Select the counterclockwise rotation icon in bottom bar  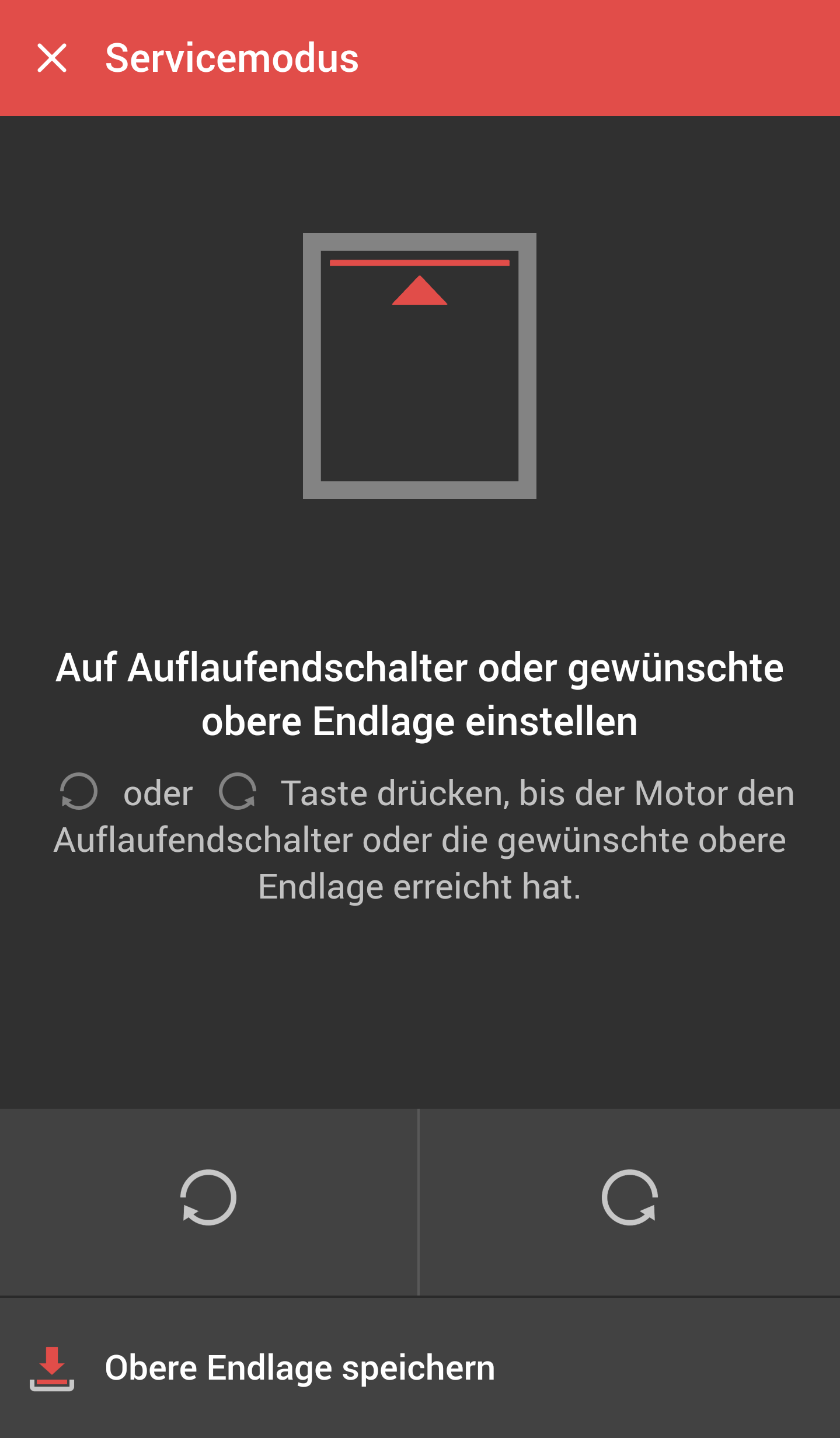pyautogui.click(x=209, y=1197)
